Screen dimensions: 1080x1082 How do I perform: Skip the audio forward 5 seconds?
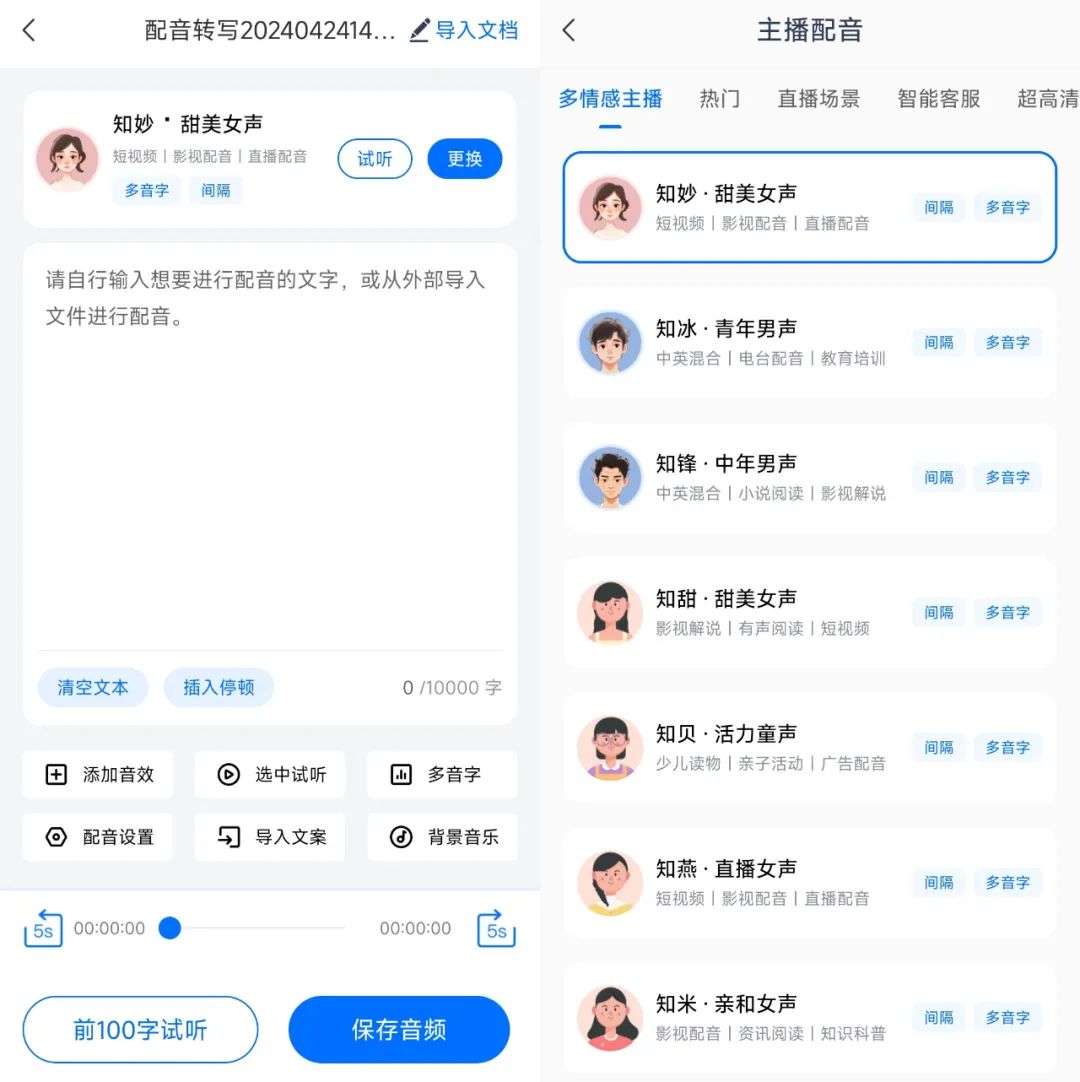[496, 929]
